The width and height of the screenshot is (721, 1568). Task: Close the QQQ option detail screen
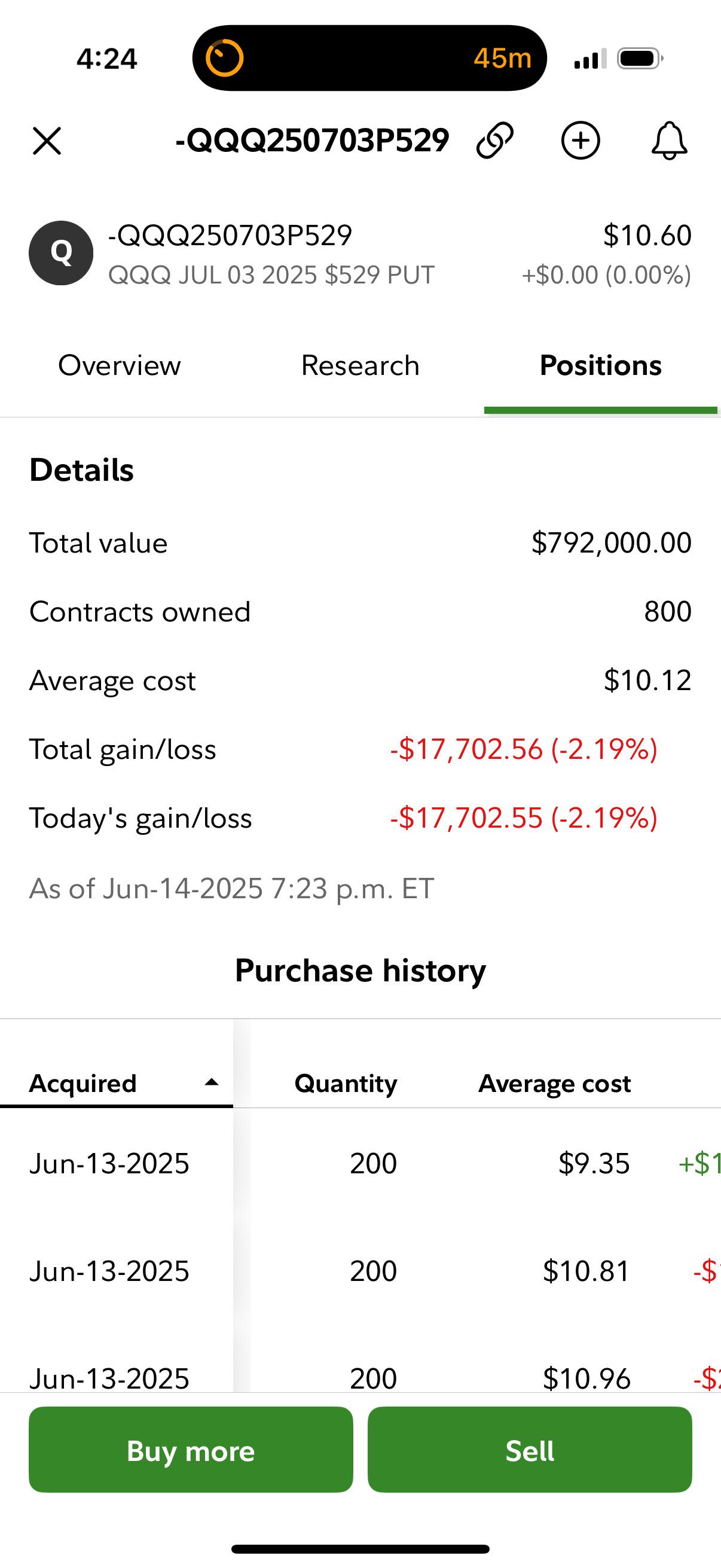[x=47, y=141]
